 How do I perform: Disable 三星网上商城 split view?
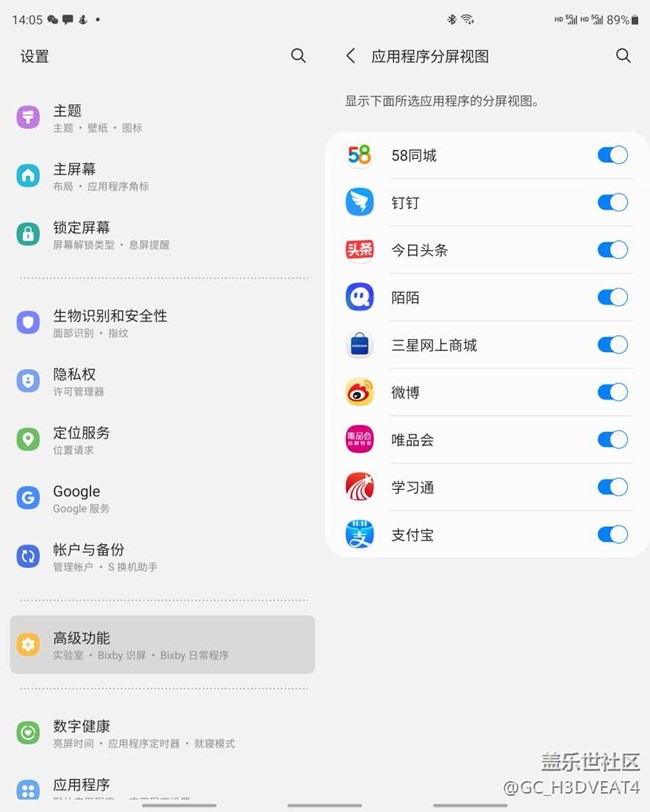click(x=612, y=345)
